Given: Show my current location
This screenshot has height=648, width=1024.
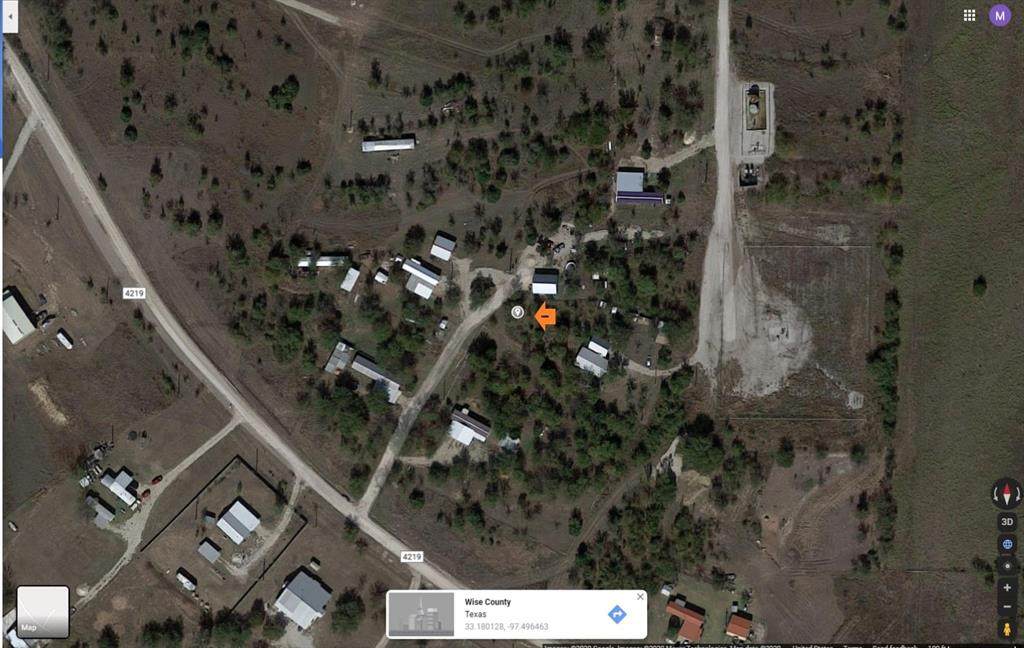Looking at the screenshot, I should pyautogui.click(x=1006, y=566).
